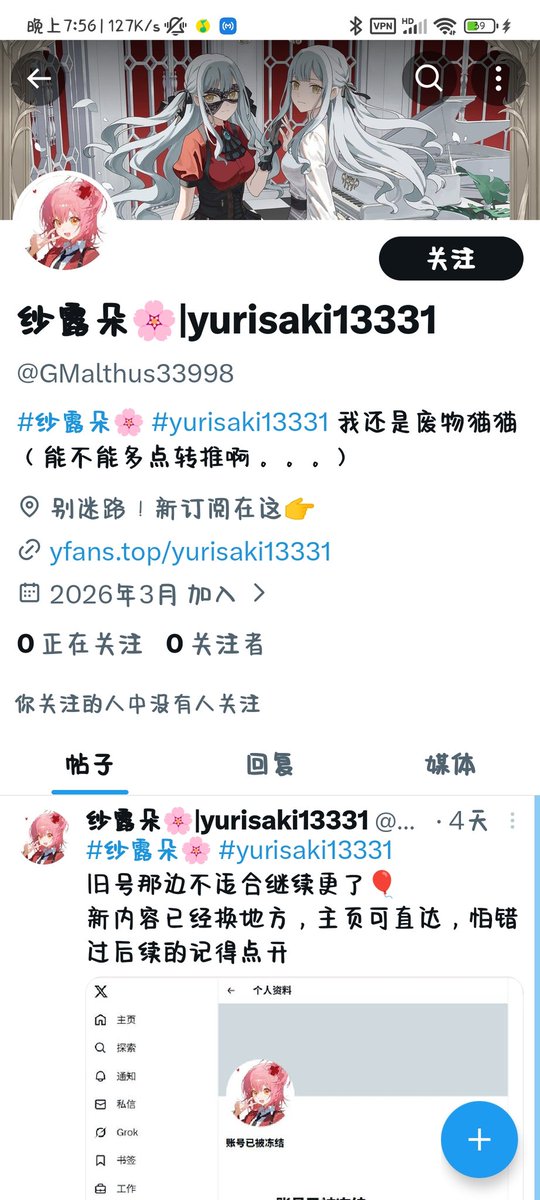Viewport: 540px width, 1200px height.
Task: Switch to the 媒体 tab
Action: pyautogui.click(x=450, y=766)
